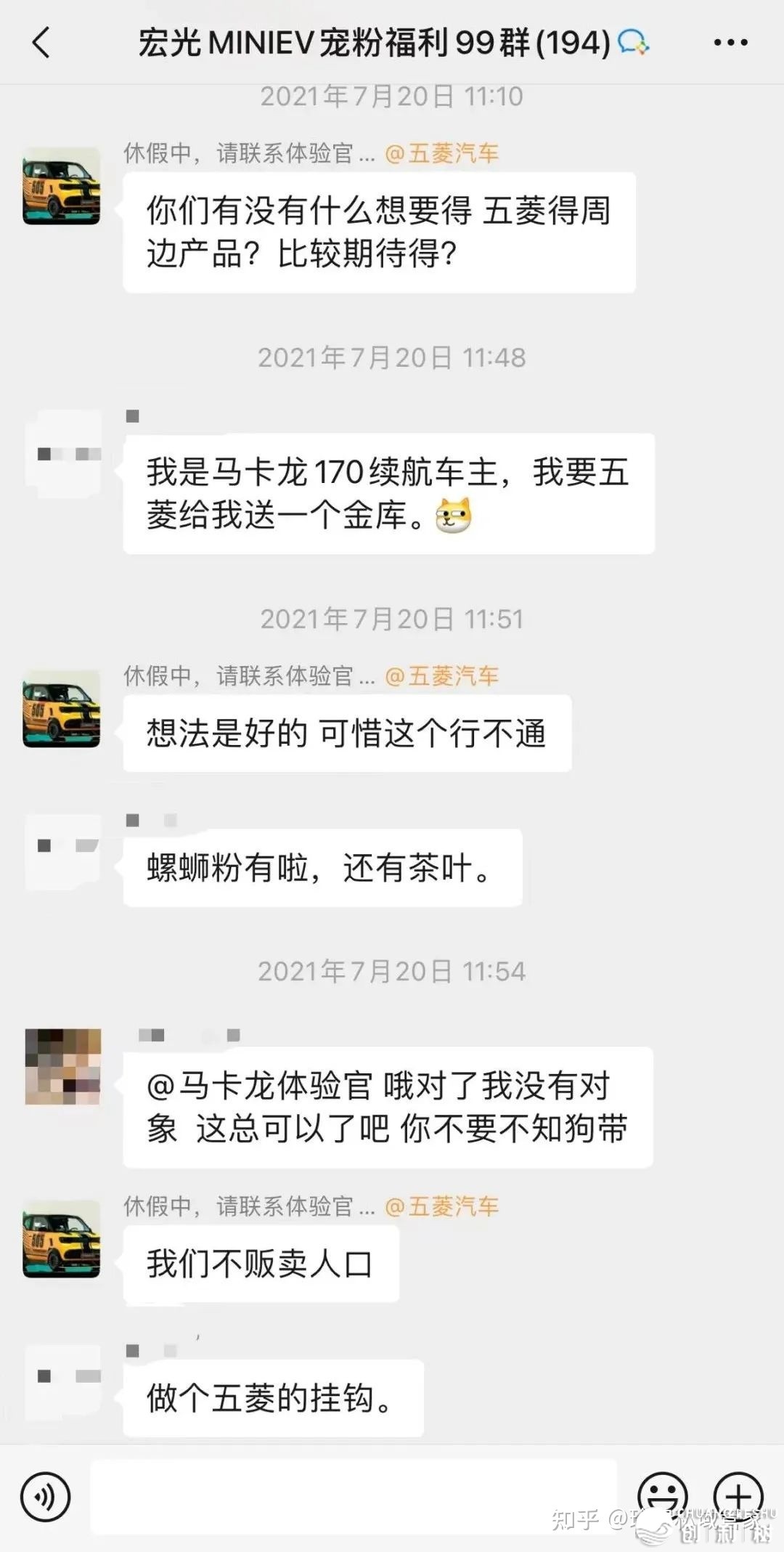Open the emoji sticker panel

[661, 1497]
